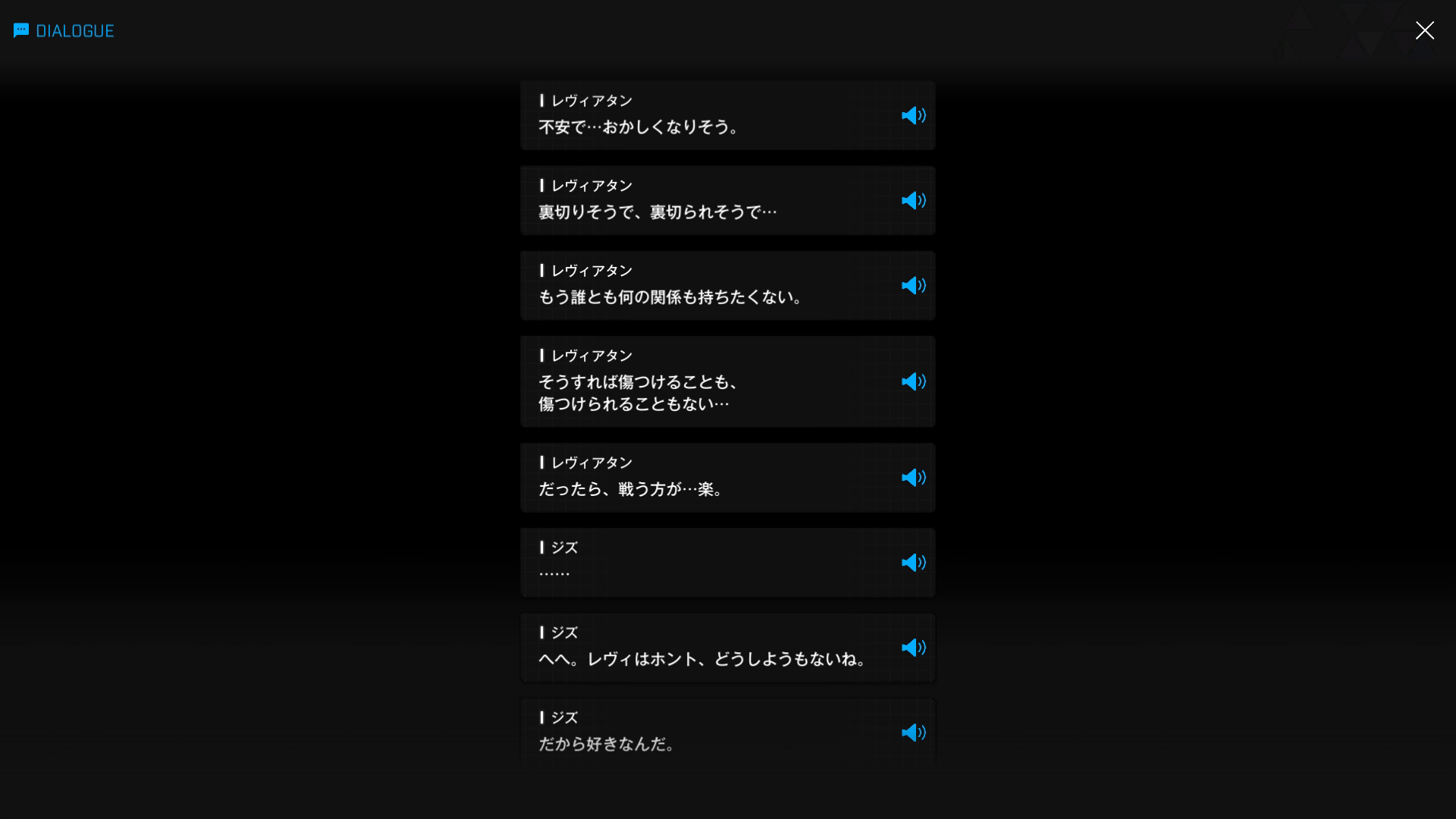Play voice for "不安で…おかしくなりそう。"
The width and height of the screenshot is (1456, 819).
(x=913, y=115)
